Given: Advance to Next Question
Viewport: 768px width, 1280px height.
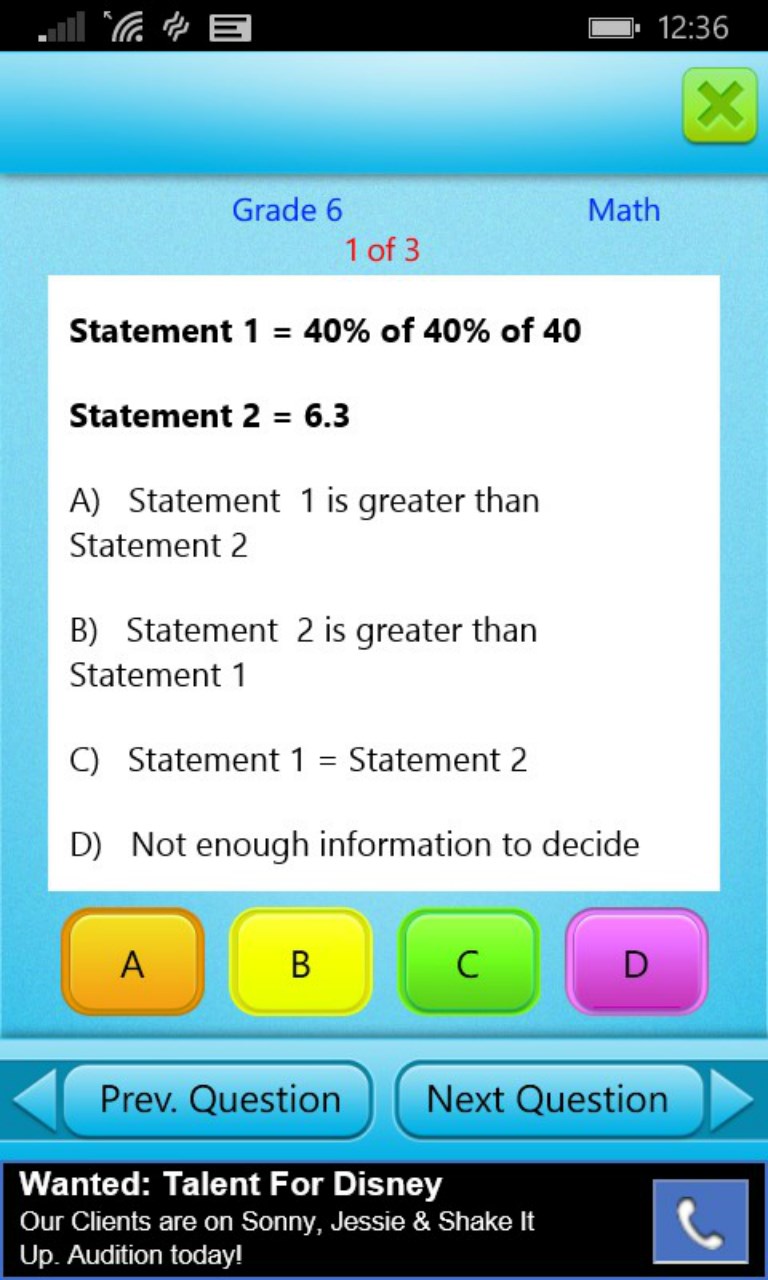Looking at the screenshot, I should pos(548,1100).
